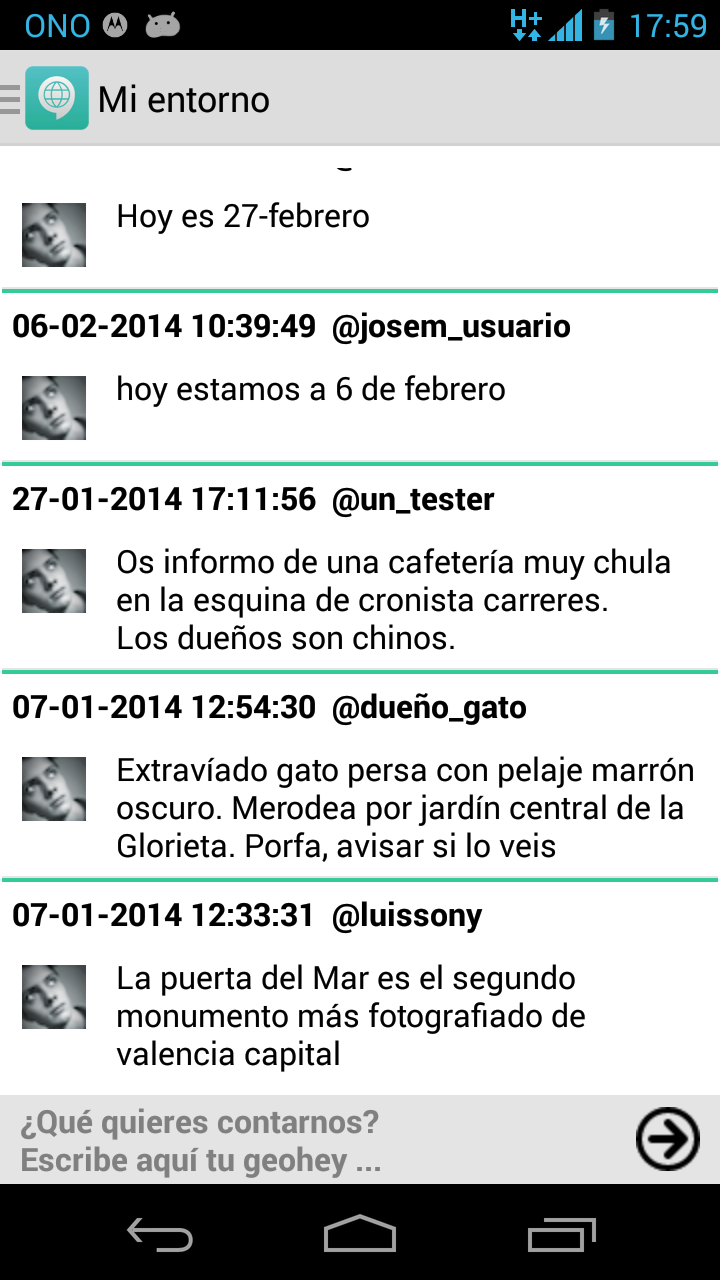Viewport: 720px width, 1280px height.
Task: Send the geohey with the arrow button
Action: tap(667, 1139)
